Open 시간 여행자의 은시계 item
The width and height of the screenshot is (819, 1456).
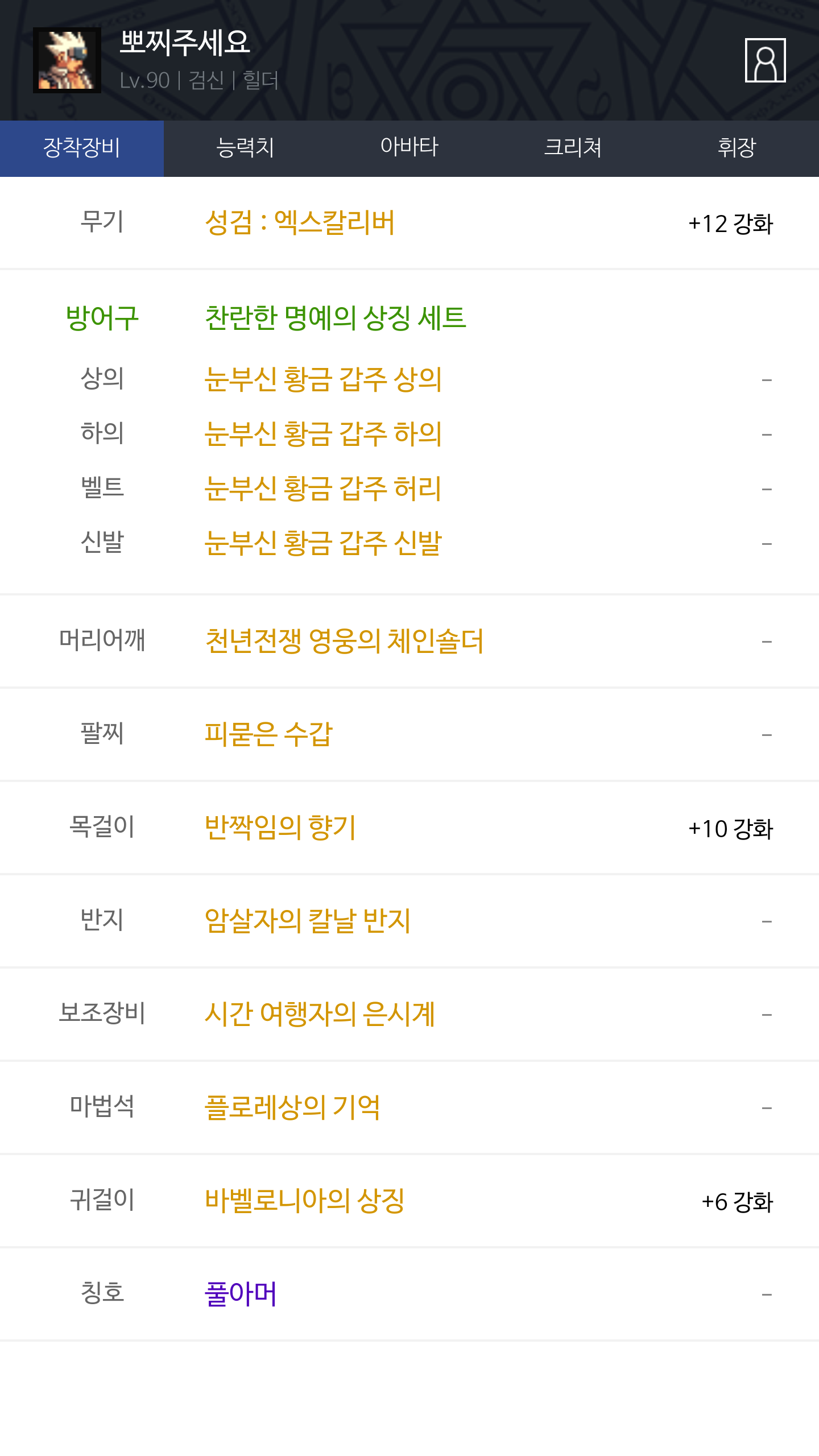coord(320,1014)
